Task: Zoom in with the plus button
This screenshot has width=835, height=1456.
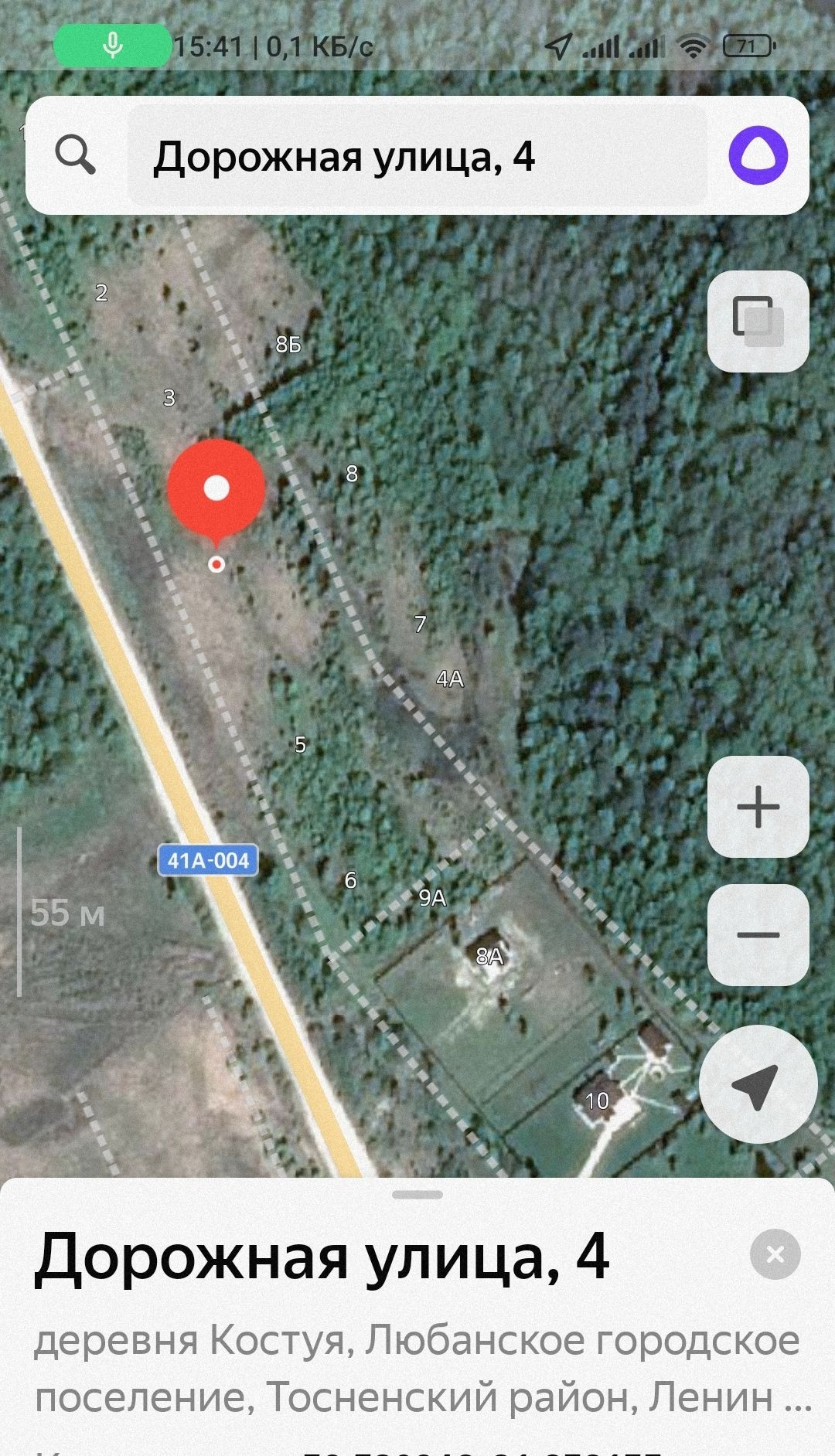Action: 758,807
